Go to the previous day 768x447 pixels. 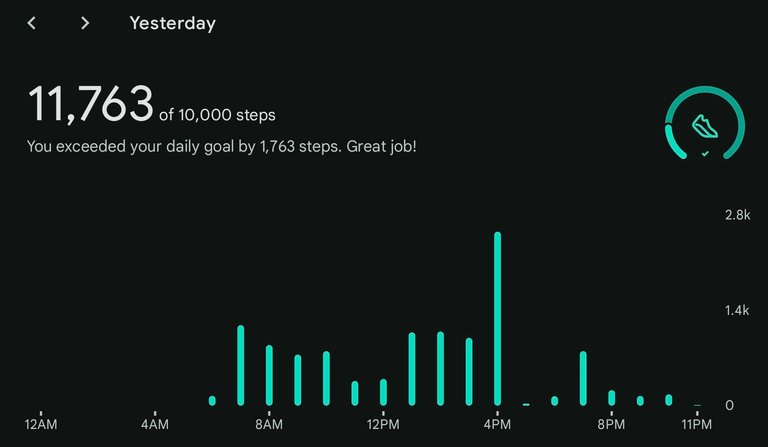tap(32, 23)
